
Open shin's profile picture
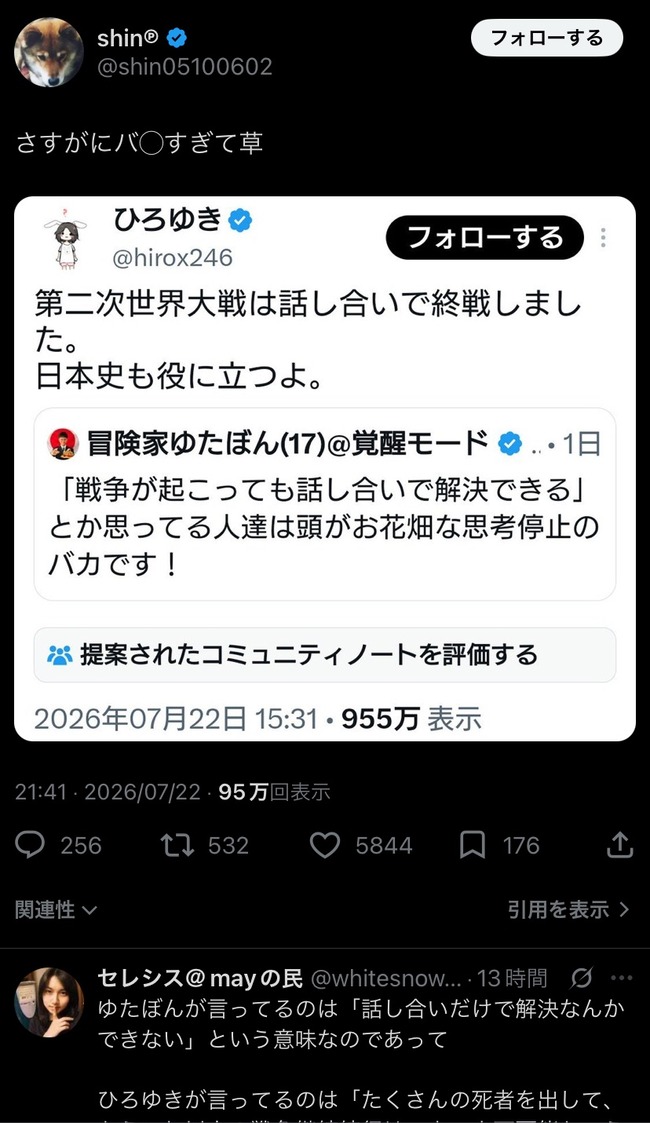point(49,52)
